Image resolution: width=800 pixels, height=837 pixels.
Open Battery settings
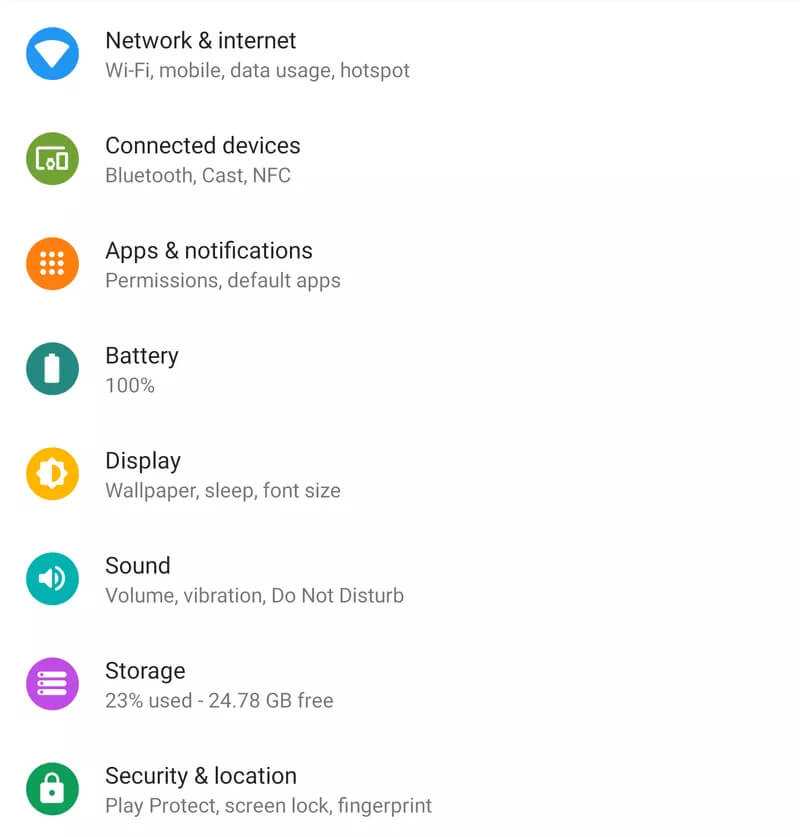pyautogui.click(x=141, y=356)
